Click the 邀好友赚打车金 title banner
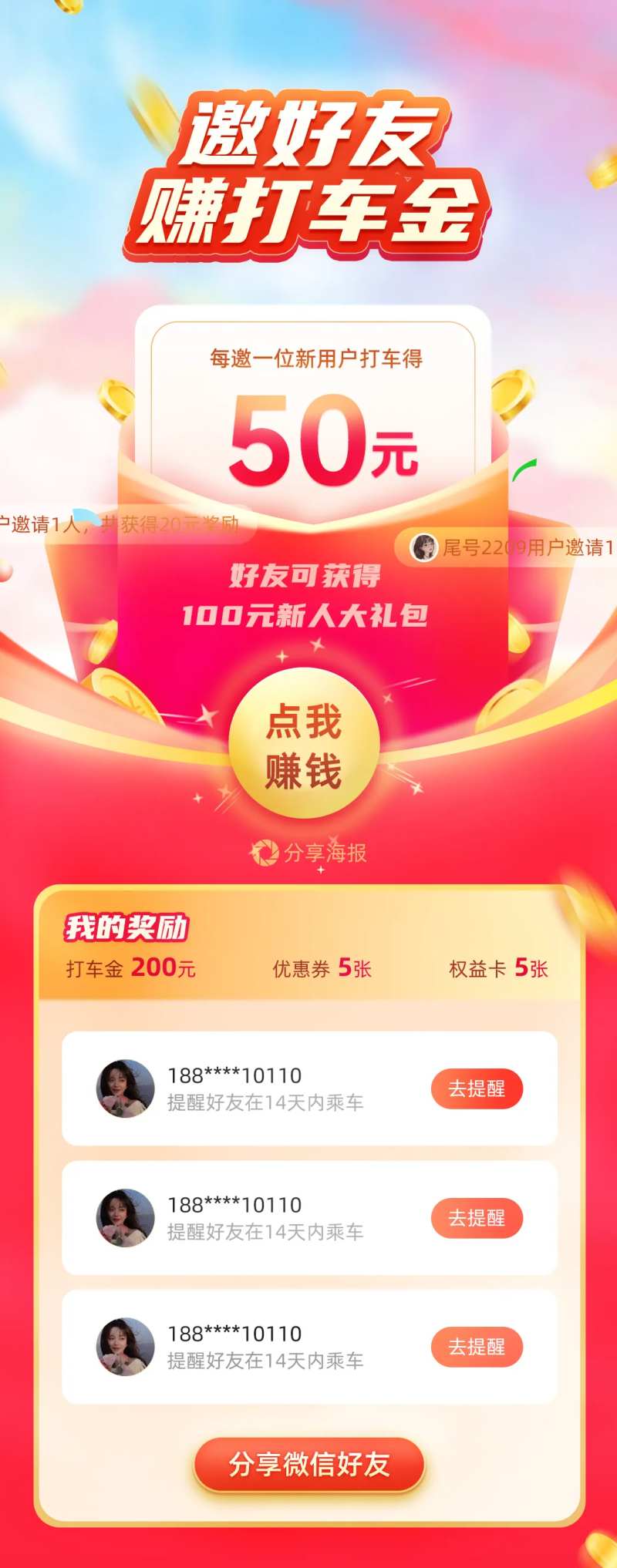Screen dimensions: 617x1568 pyautogui.click(x=308, y=170)
